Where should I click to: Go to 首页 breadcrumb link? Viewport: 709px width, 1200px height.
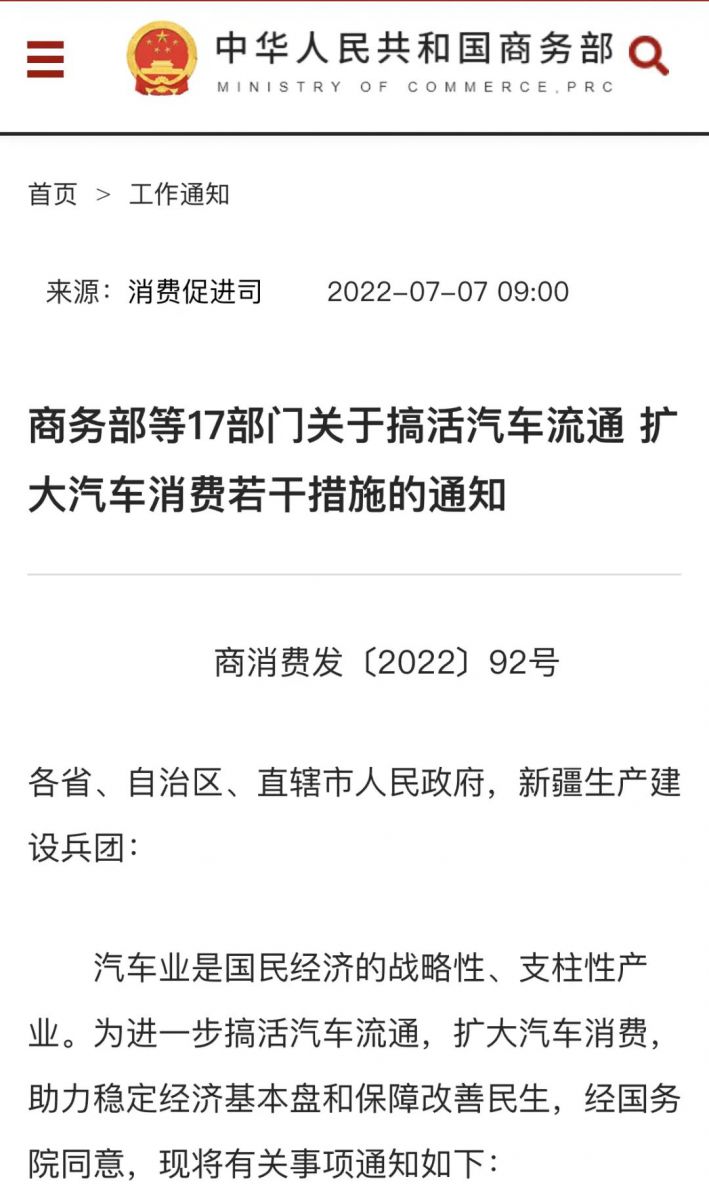52,194
